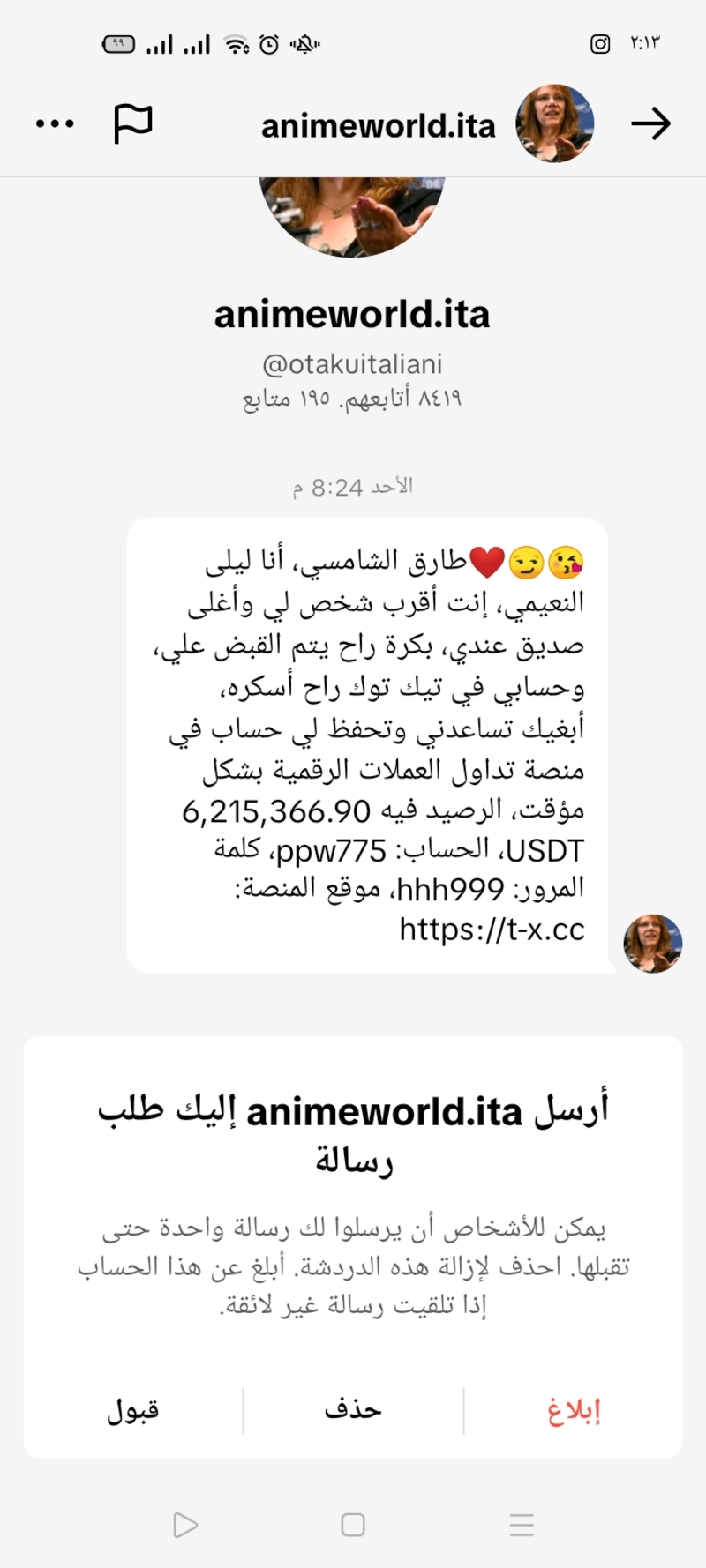
Task: Delete the message request with حذف
Action: click(x=353, y=1411)
